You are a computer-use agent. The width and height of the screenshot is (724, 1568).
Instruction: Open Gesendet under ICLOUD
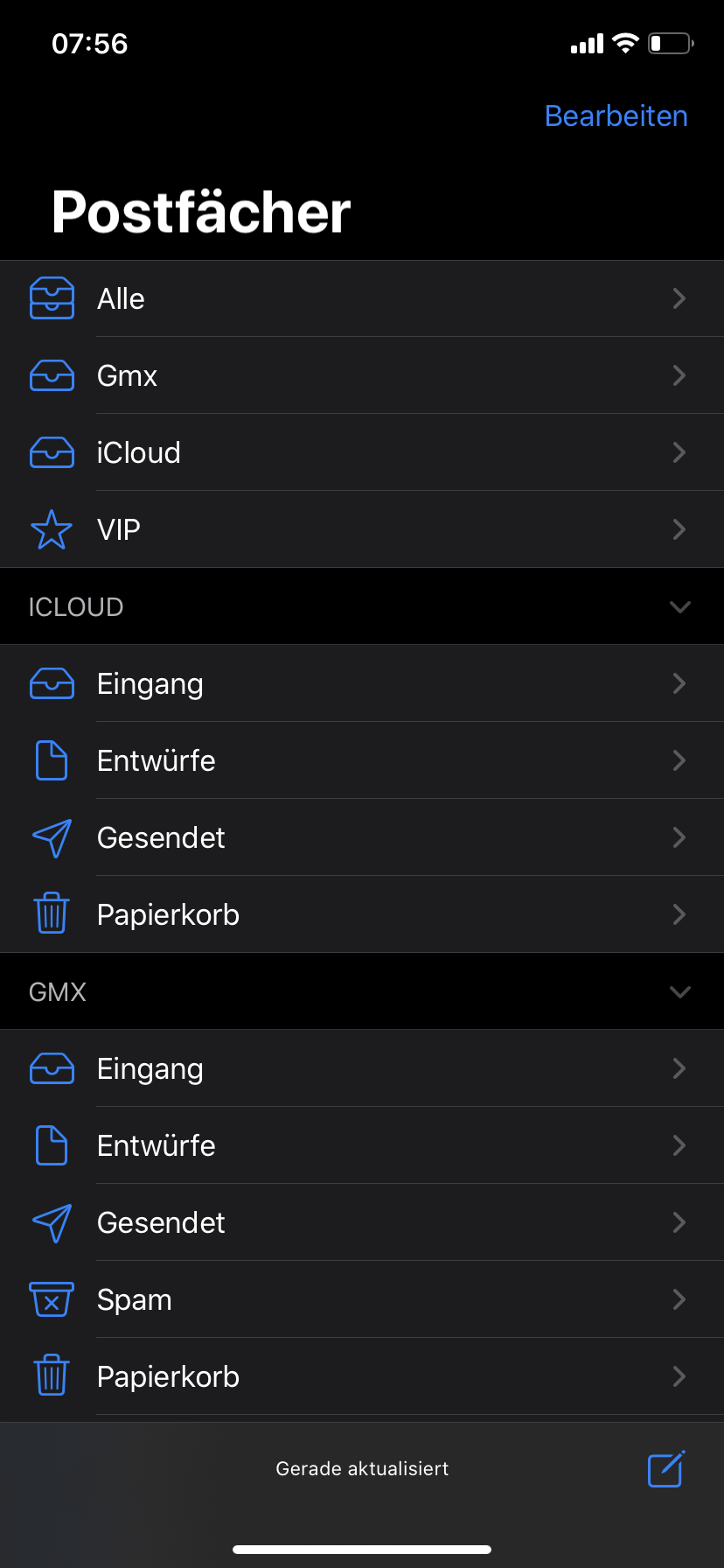coord(362,837)
